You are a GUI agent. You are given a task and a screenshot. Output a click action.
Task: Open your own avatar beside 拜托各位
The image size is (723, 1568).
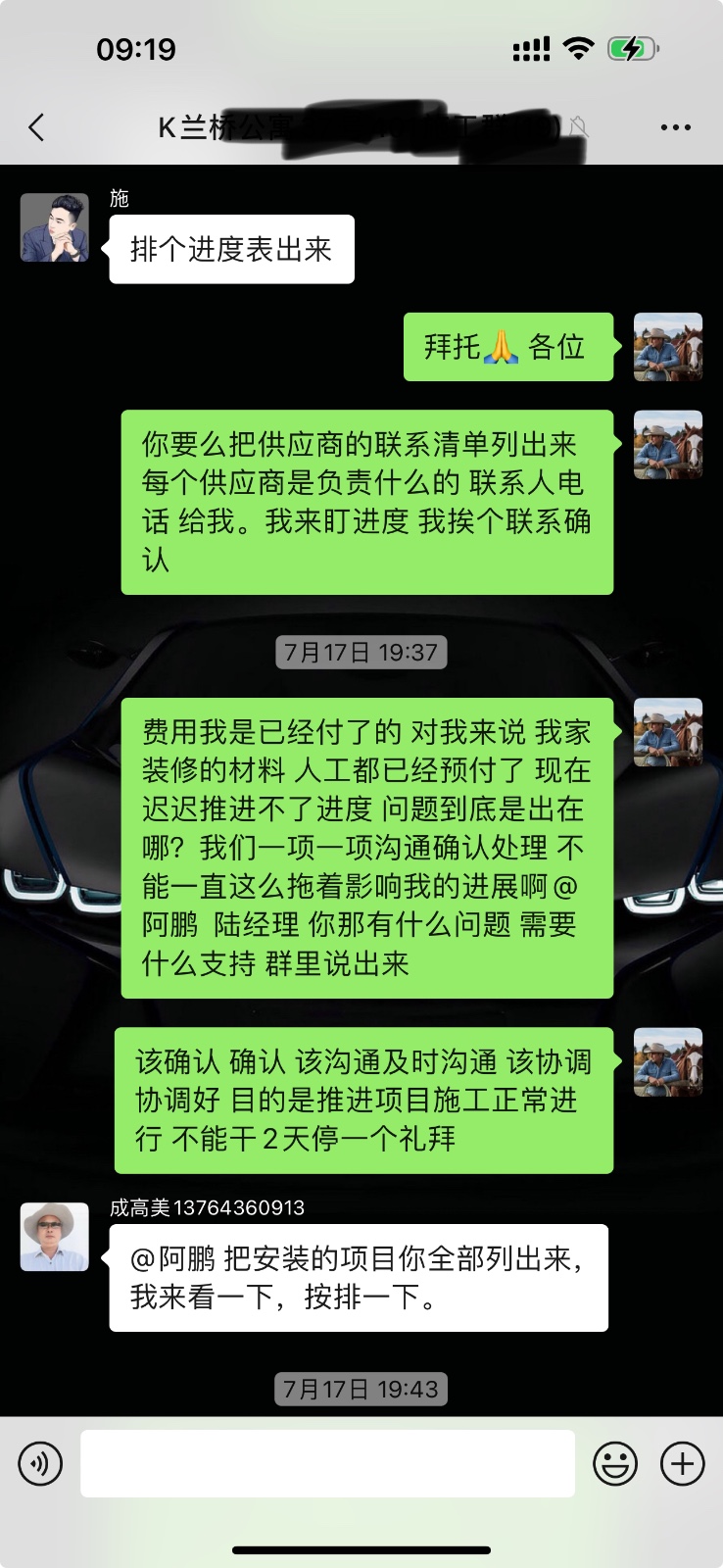[668, 347]
